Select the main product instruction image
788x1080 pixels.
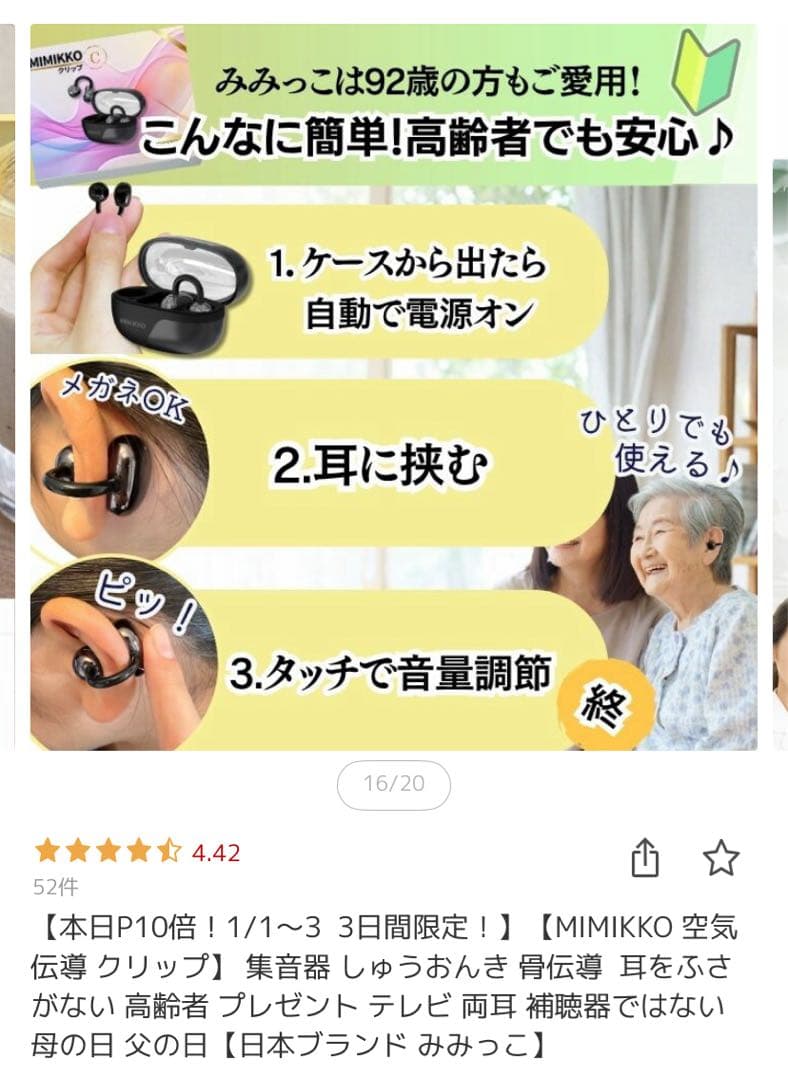click(x=394, y=390)
